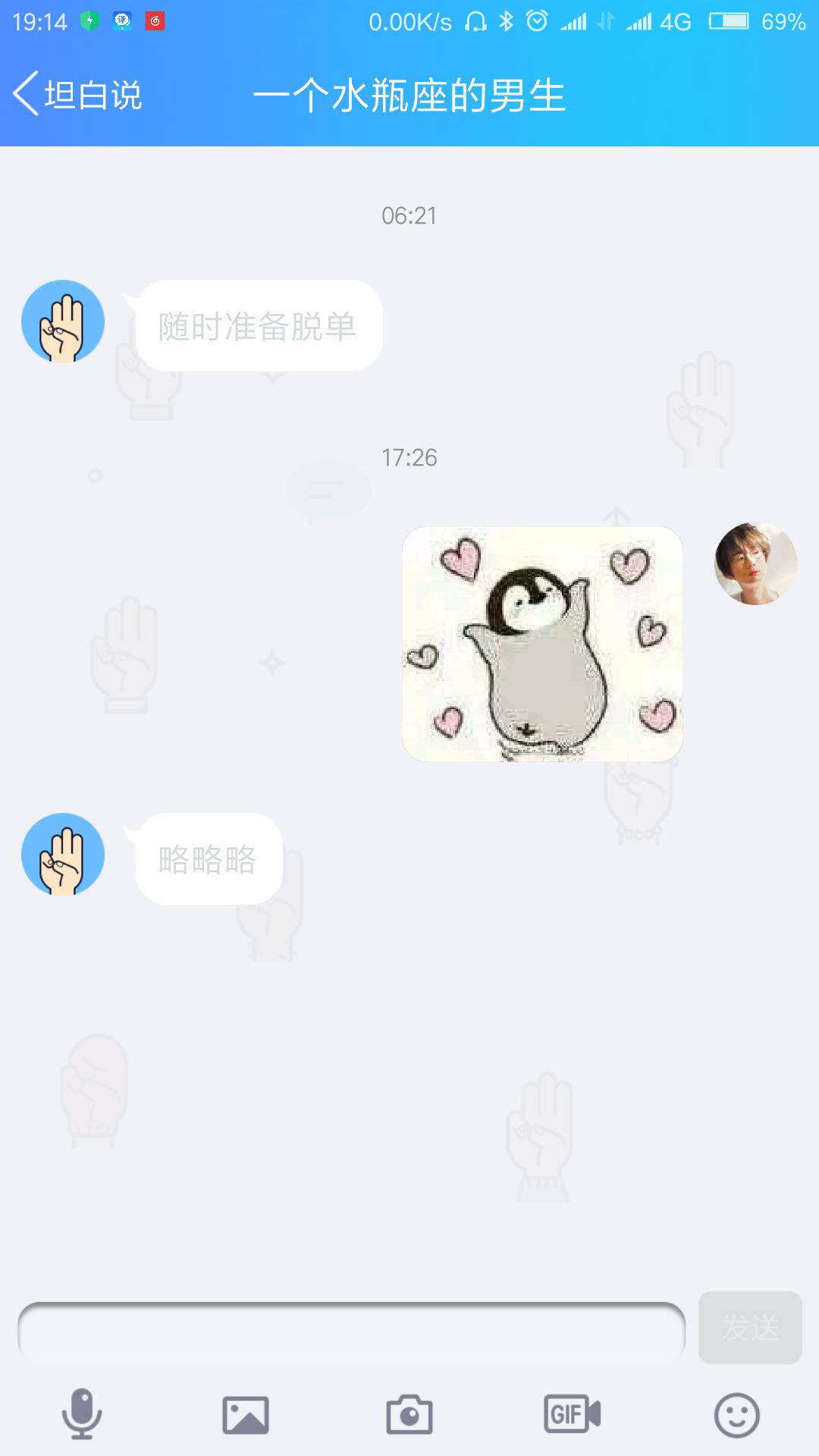The height and width of the screenshot is (1456, 819).
Task: Open the emoji smiley panel
Action: [736, 1415]
